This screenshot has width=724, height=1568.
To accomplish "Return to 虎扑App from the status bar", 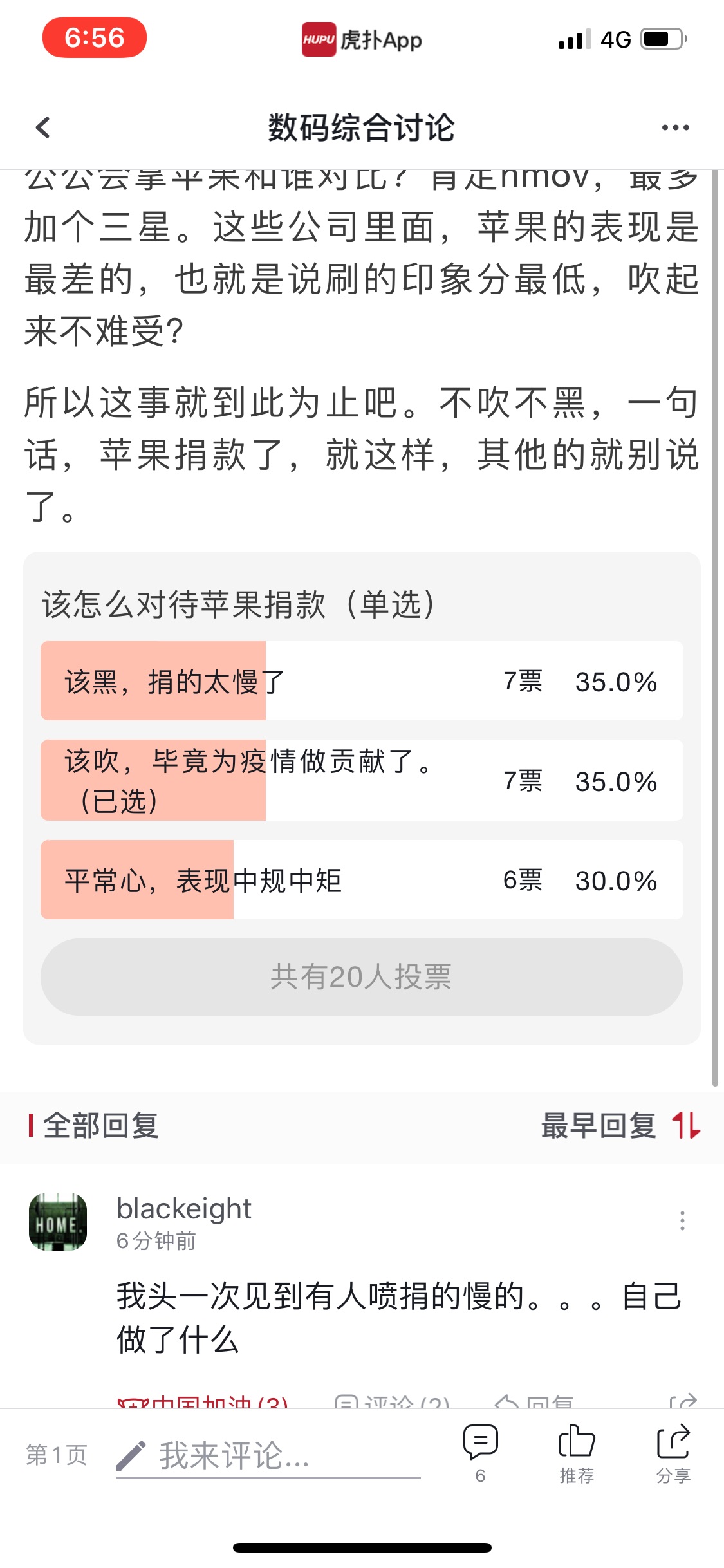I will [362, 40].
